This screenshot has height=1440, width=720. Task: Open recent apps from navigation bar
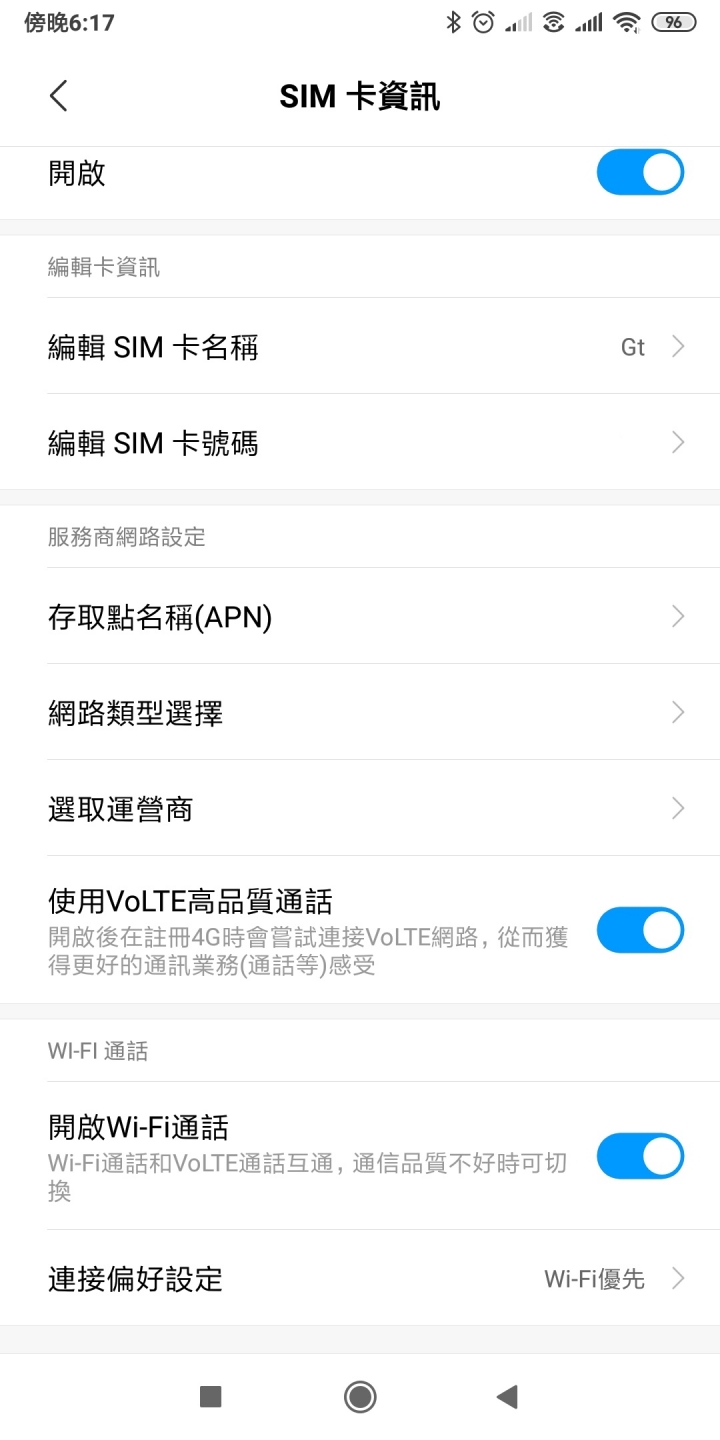tap(210, 1396)
